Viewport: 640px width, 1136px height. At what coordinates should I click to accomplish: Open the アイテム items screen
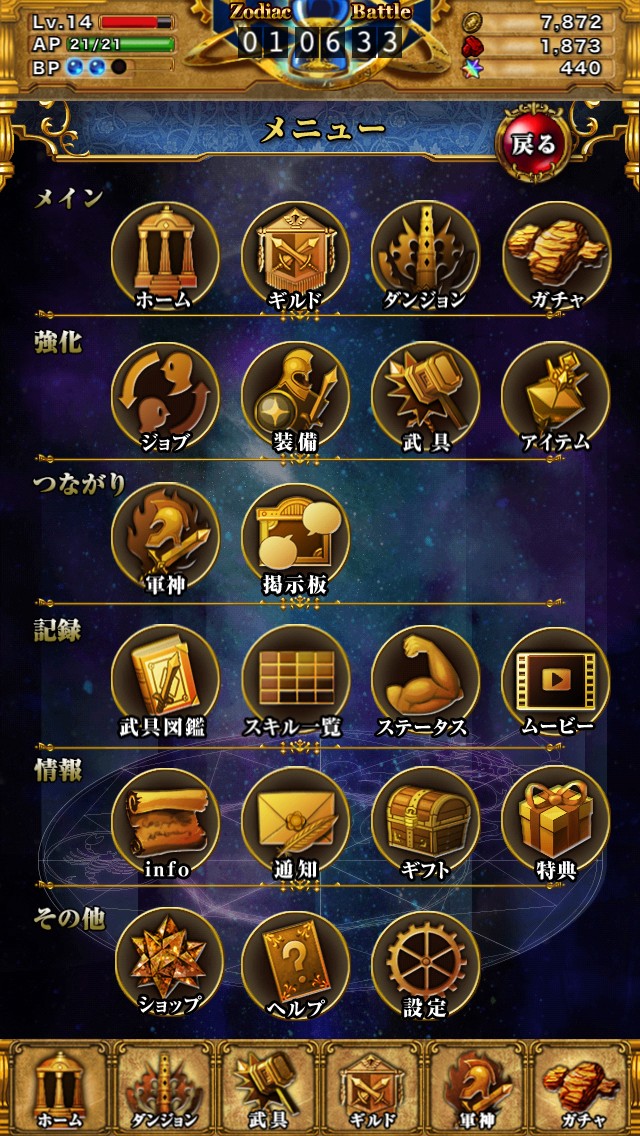point(555,397)
